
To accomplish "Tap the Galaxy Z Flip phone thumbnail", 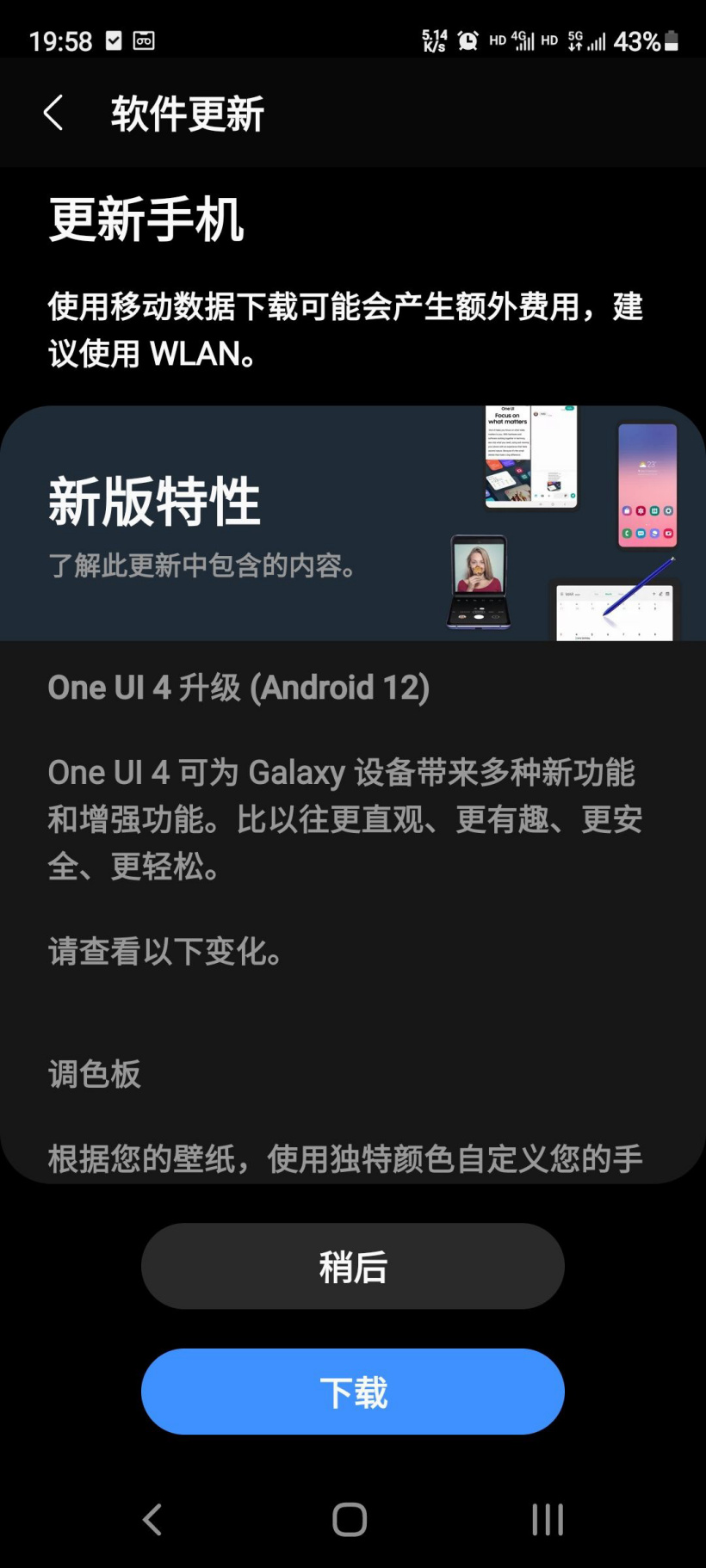I will (x=477, y=582).
